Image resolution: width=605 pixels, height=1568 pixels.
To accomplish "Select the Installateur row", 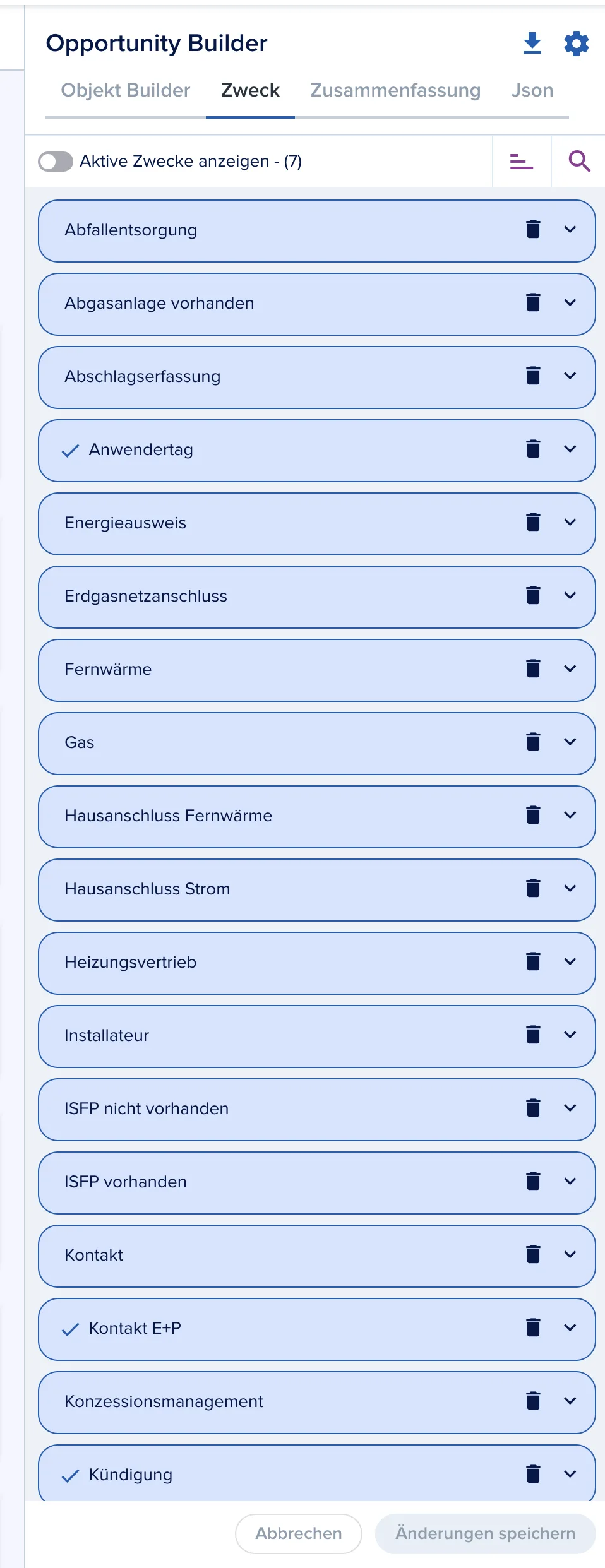I will [x=317, y=1036].
